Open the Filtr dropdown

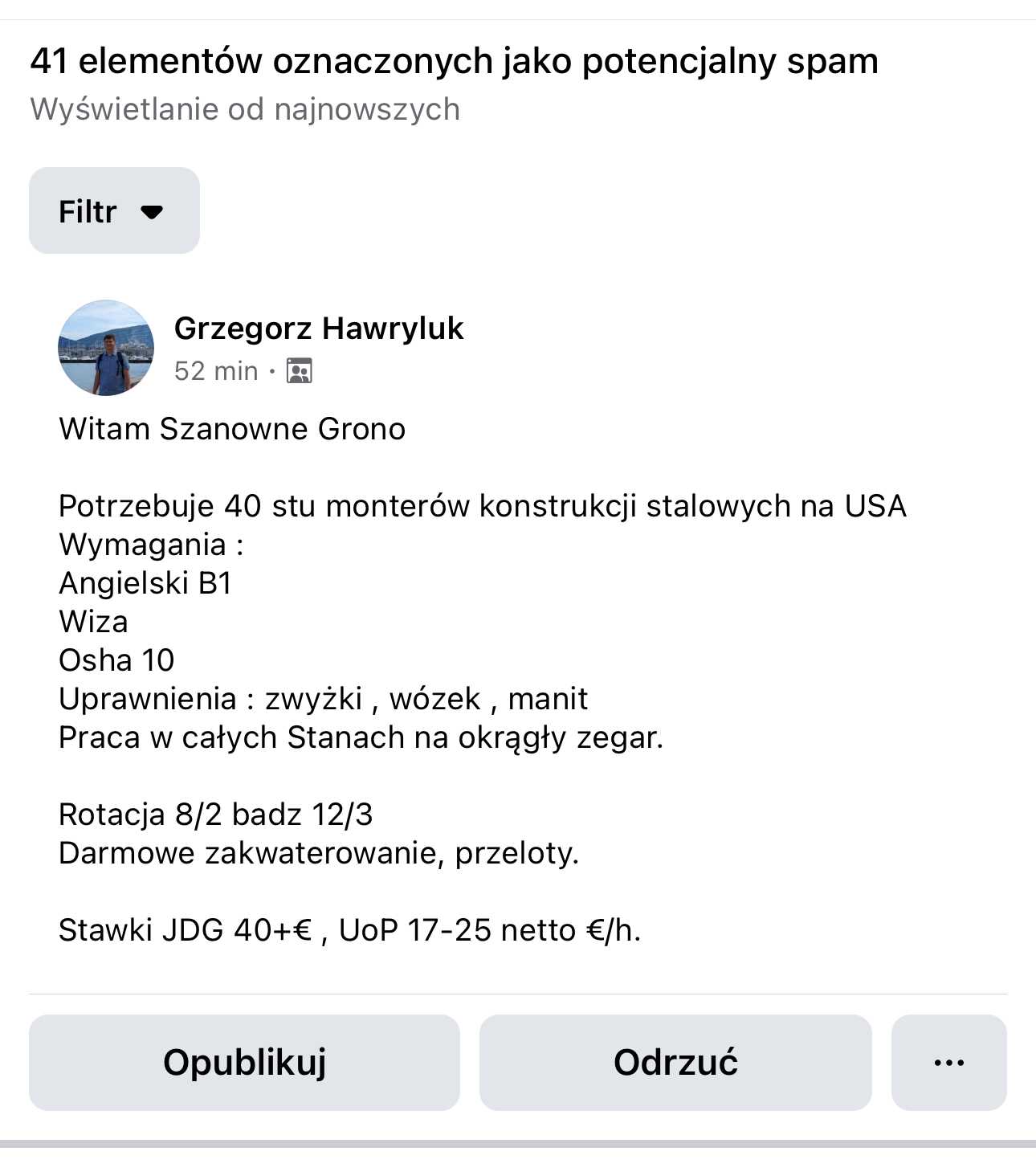(x=114, y=211)
